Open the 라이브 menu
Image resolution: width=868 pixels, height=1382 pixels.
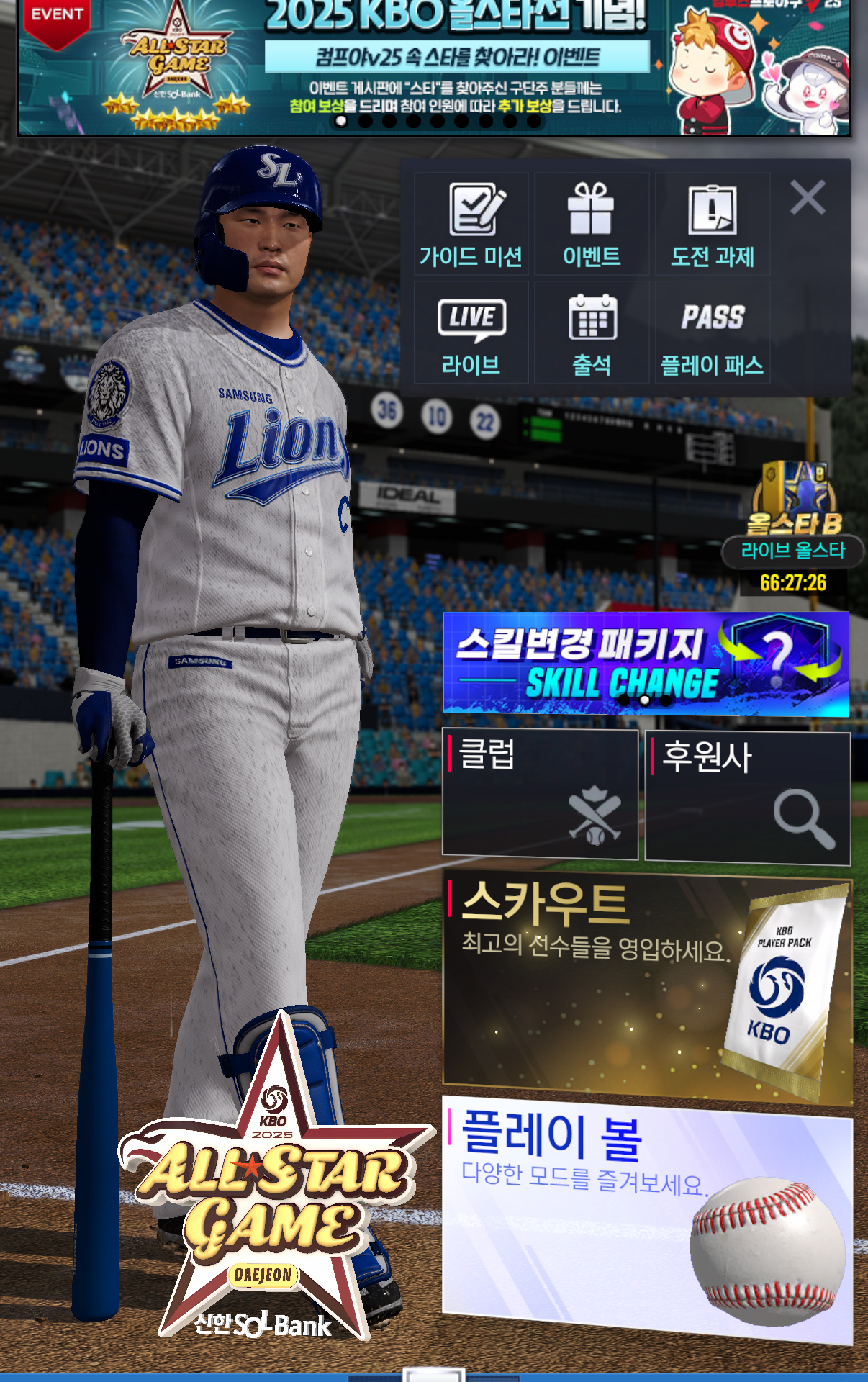(x=471, y=333)
